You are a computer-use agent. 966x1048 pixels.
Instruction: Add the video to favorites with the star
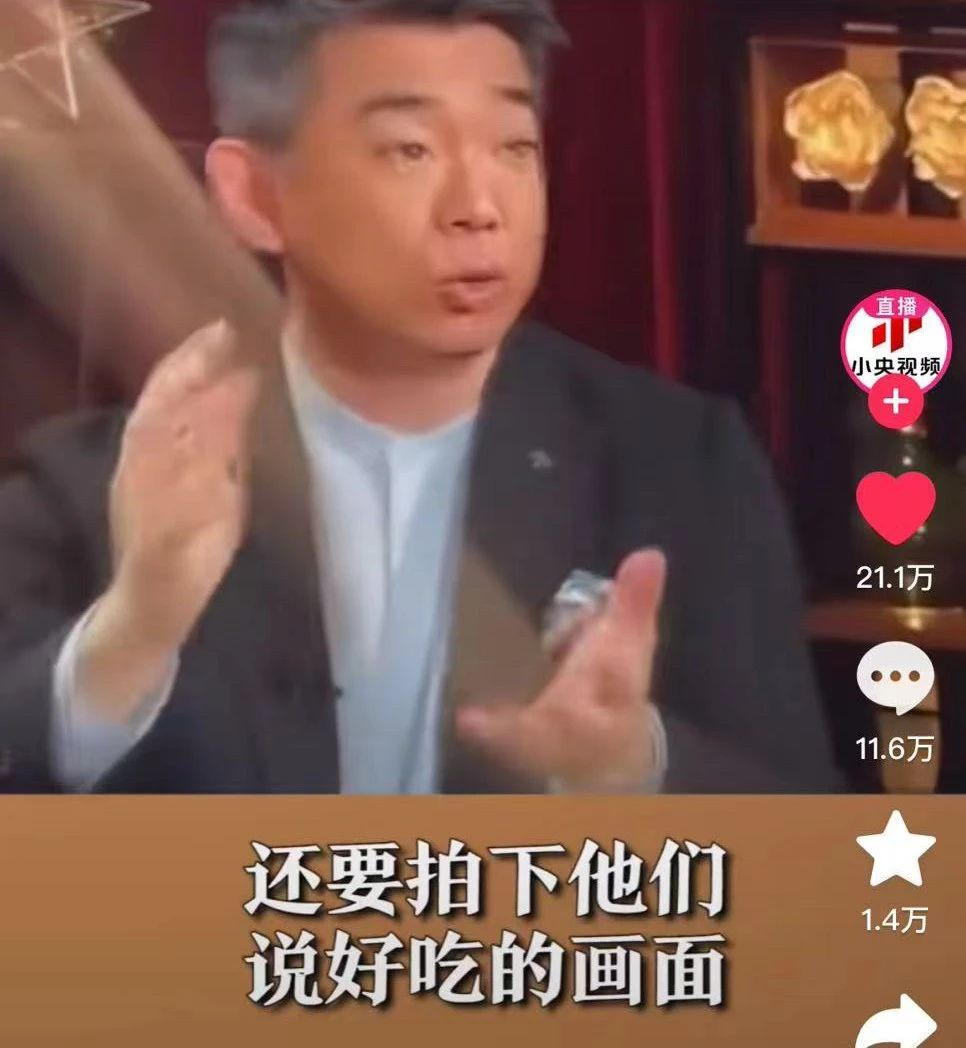pyautogui.click(x=896, y=848)
